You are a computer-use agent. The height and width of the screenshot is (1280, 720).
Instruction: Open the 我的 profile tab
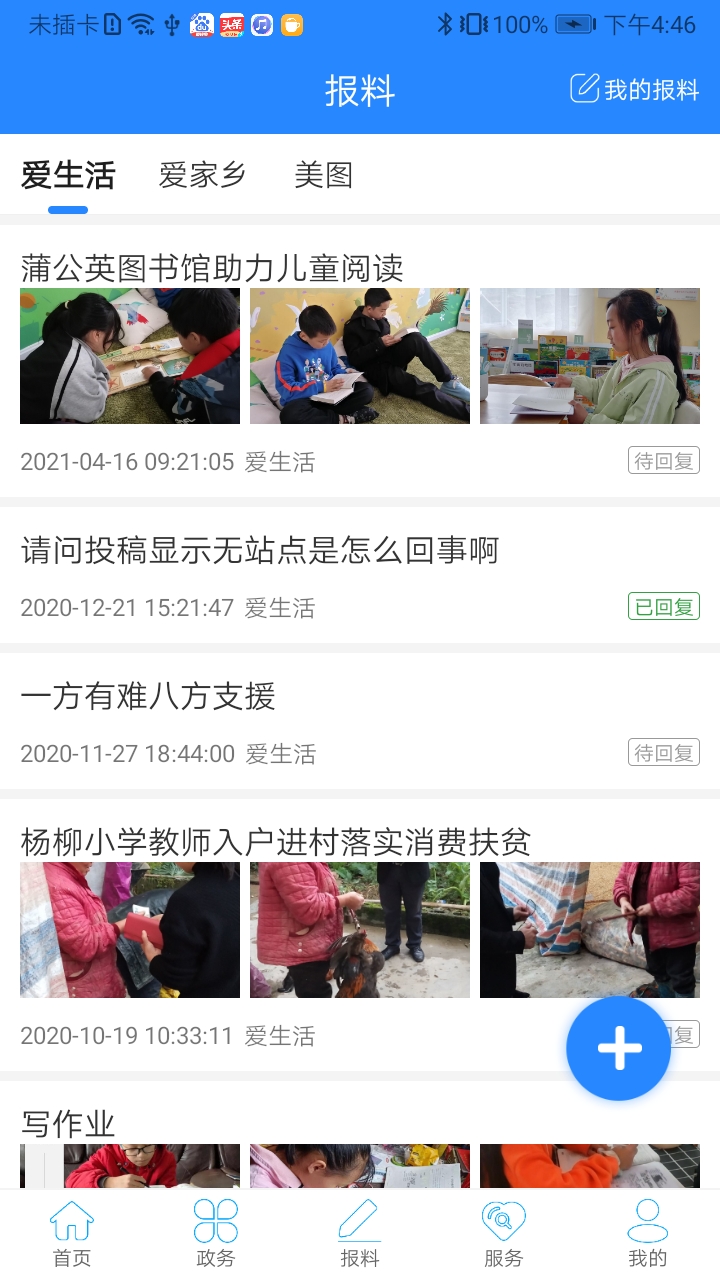(647, 1234)
